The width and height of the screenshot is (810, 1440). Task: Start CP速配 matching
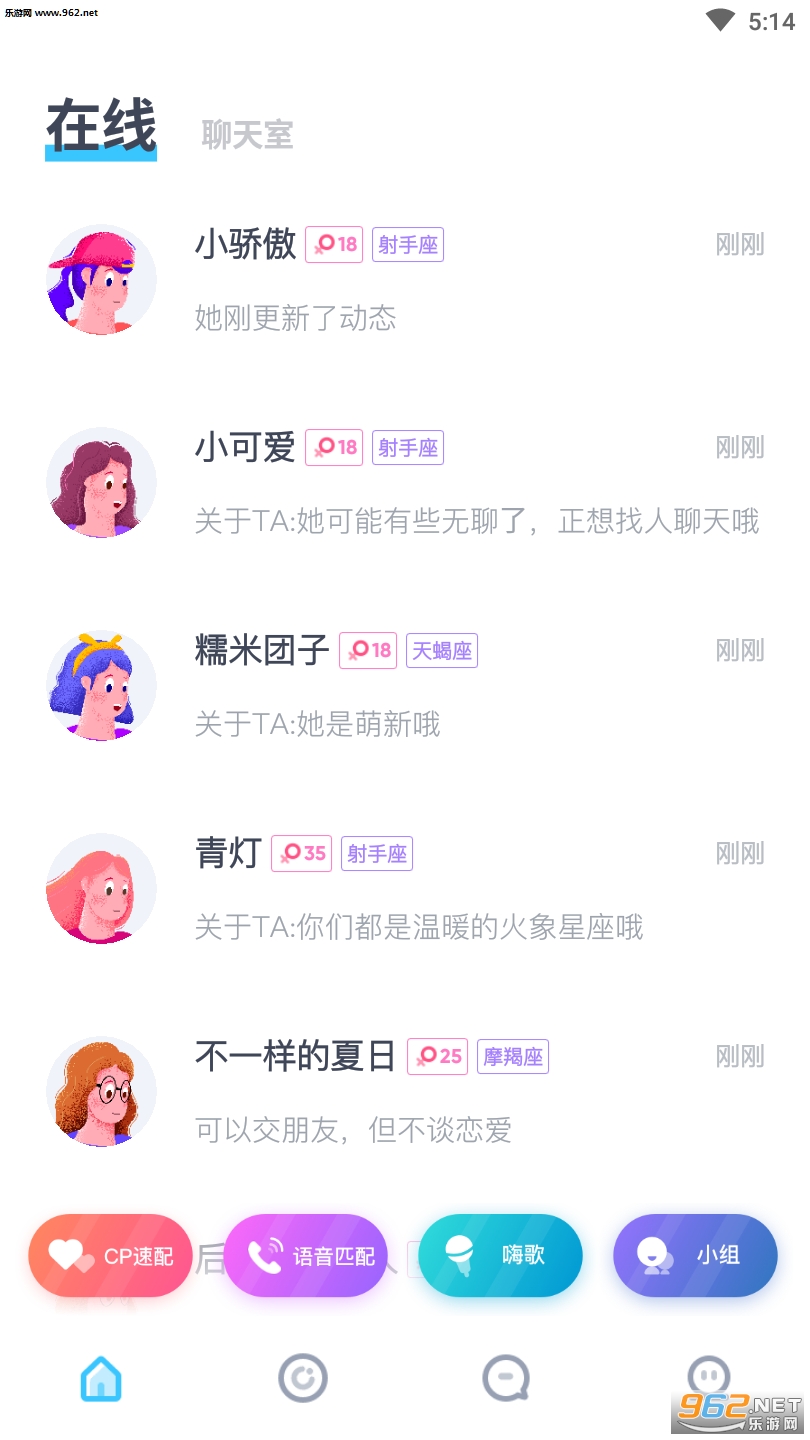[x=110, y=1256]
